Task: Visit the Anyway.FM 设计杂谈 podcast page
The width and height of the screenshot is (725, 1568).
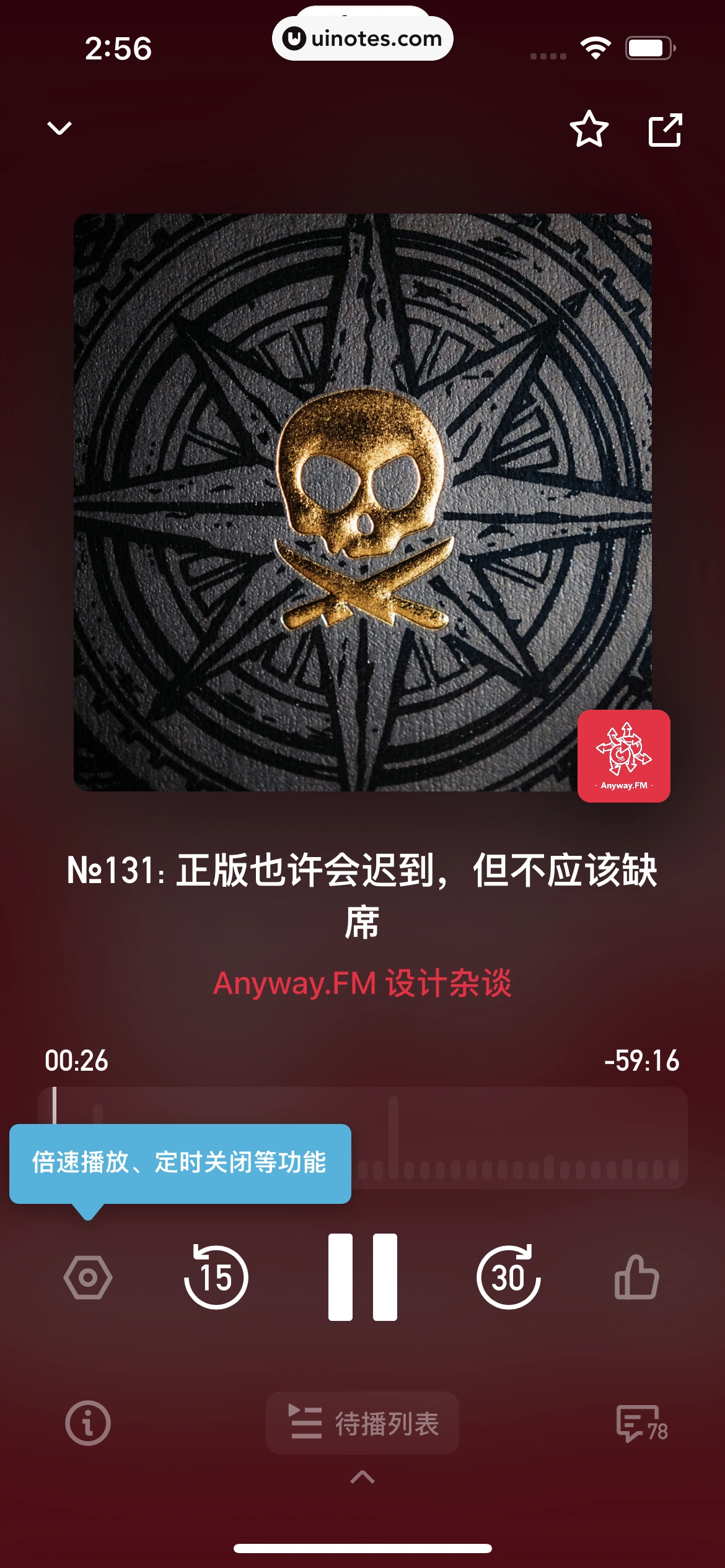Action: [362, 984]
